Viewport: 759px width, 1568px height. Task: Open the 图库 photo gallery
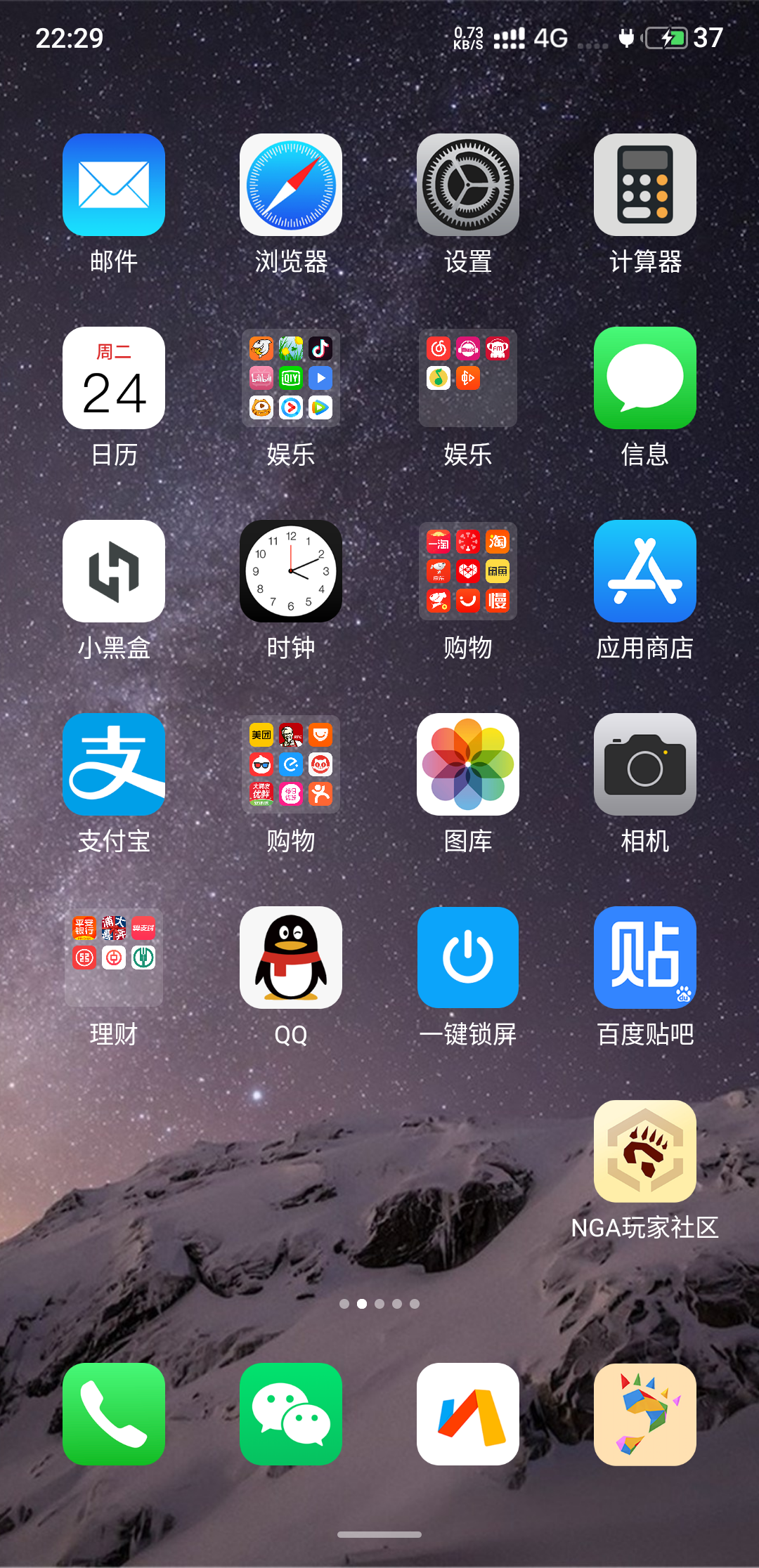pyautogui.click(x=467, y=764)
